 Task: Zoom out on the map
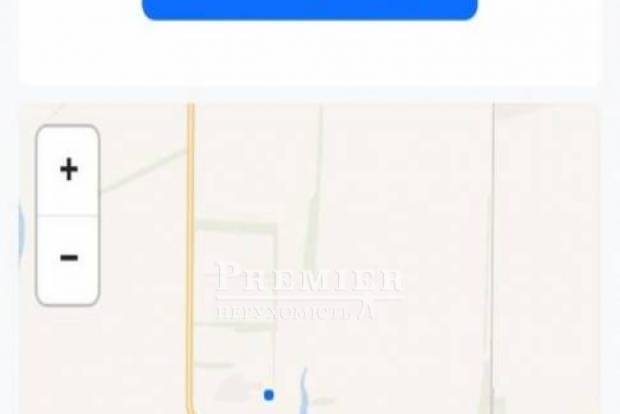point(68,259)
